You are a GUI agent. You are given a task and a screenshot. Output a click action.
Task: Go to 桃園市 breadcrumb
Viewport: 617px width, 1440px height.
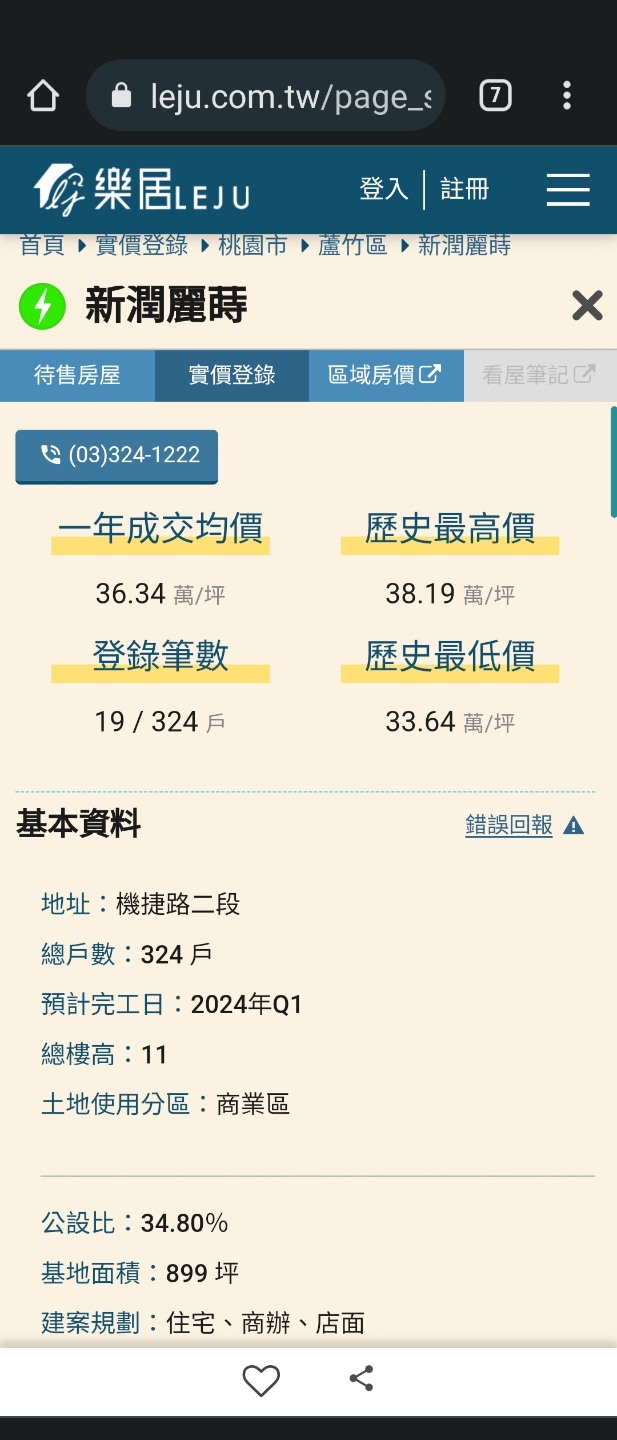(x=253, y=246)
